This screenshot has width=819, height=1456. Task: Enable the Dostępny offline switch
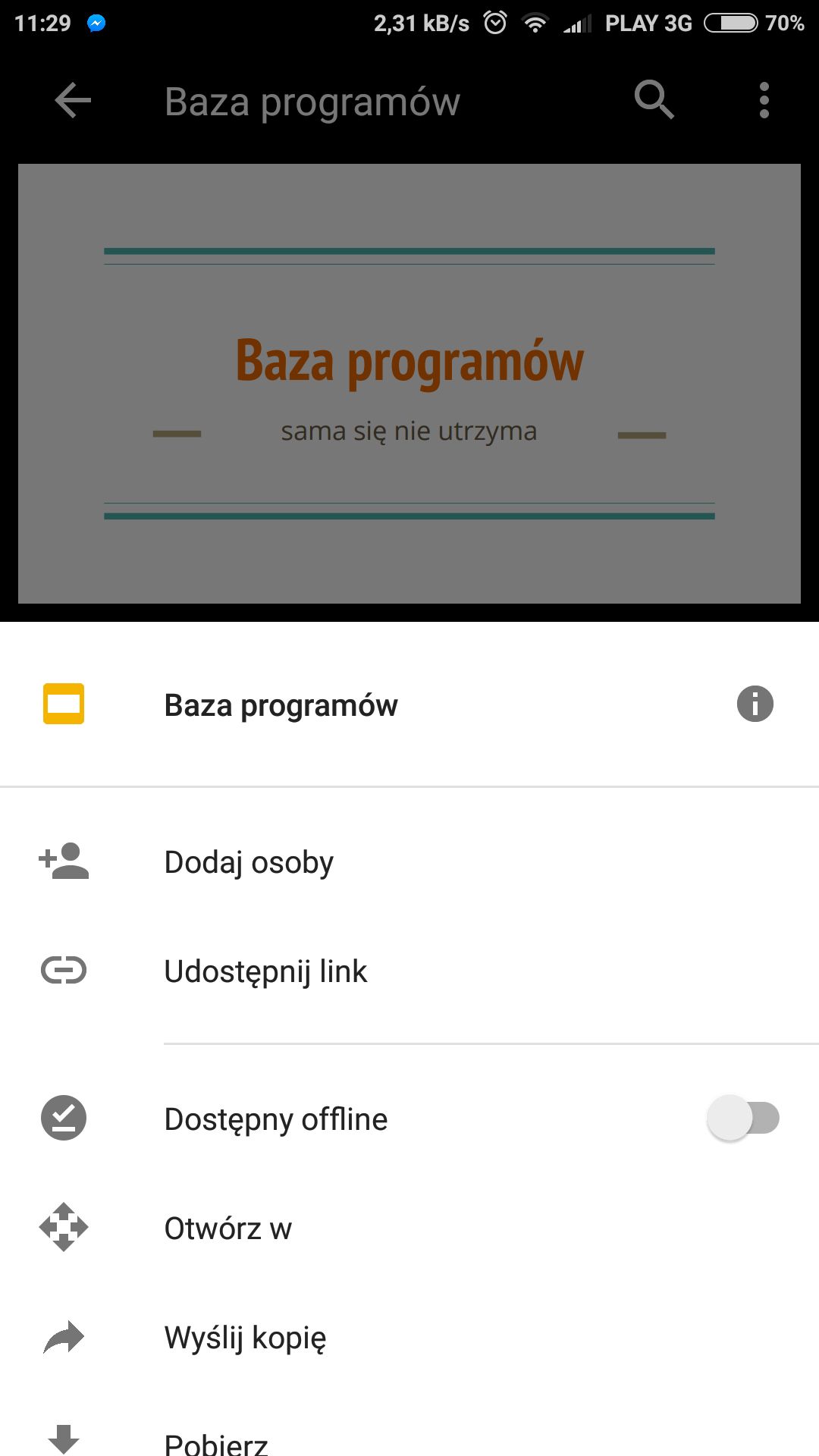pos(743,1118)
